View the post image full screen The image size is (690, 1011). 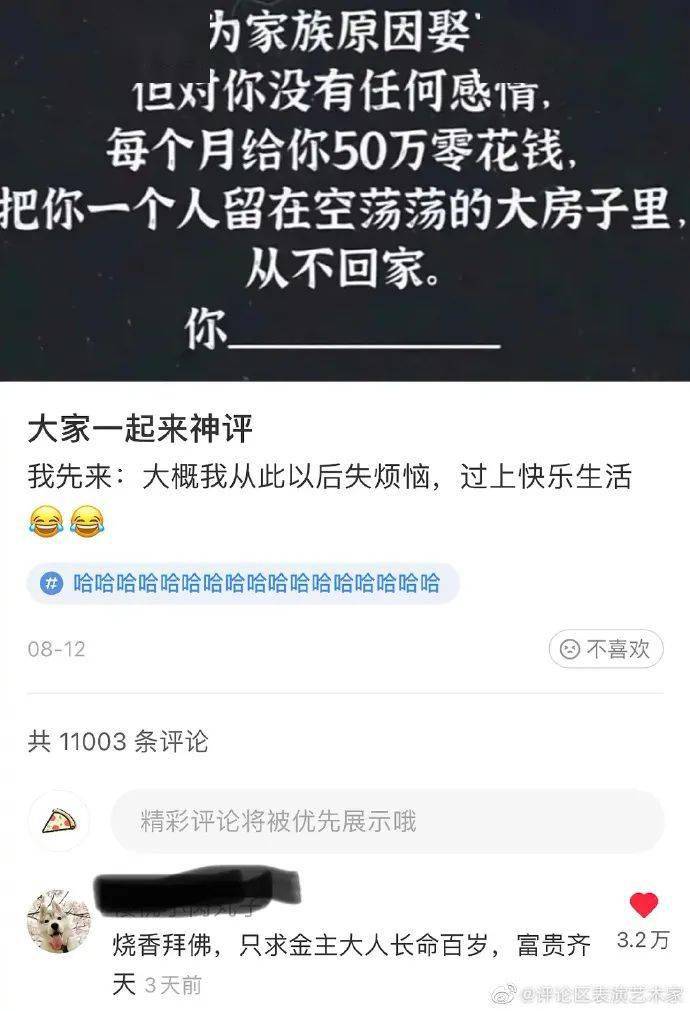[345, 190]
